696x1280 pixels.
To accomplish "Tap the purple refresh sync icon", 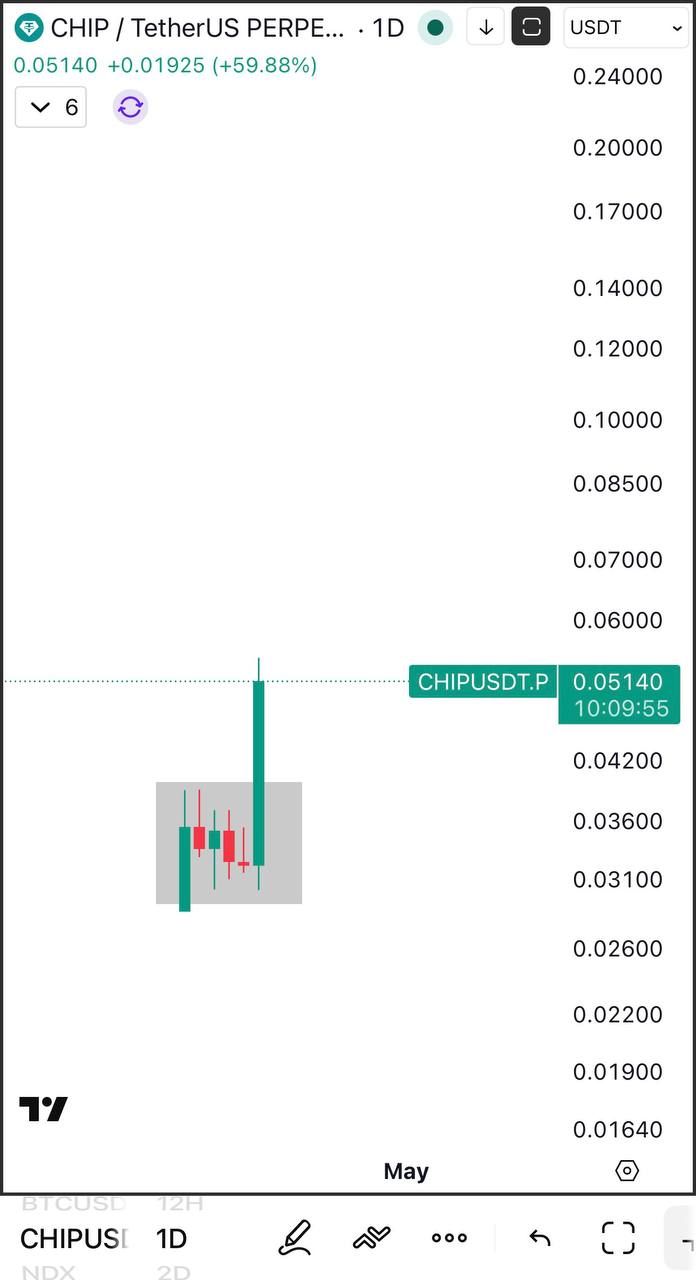I will point(131,107).
